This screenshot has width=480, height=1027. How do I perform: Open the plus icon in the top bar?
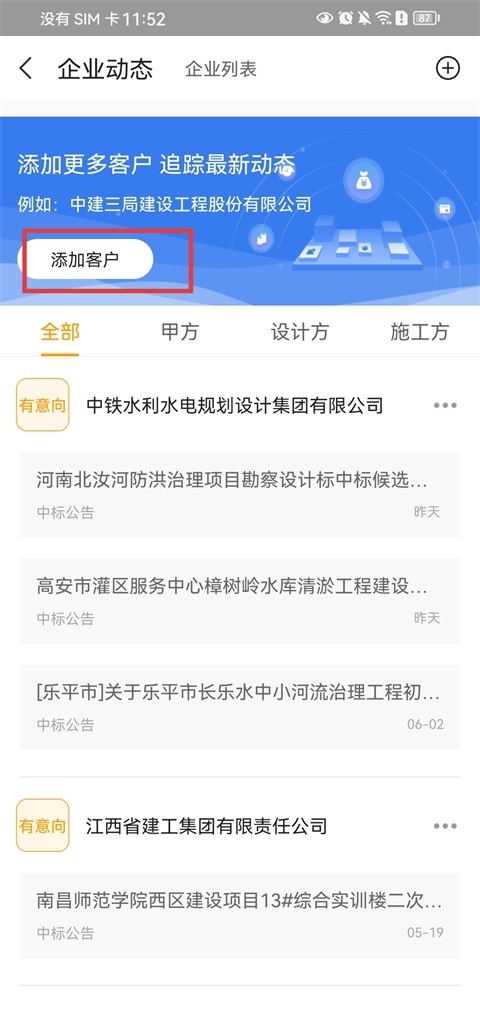point(448,68)
